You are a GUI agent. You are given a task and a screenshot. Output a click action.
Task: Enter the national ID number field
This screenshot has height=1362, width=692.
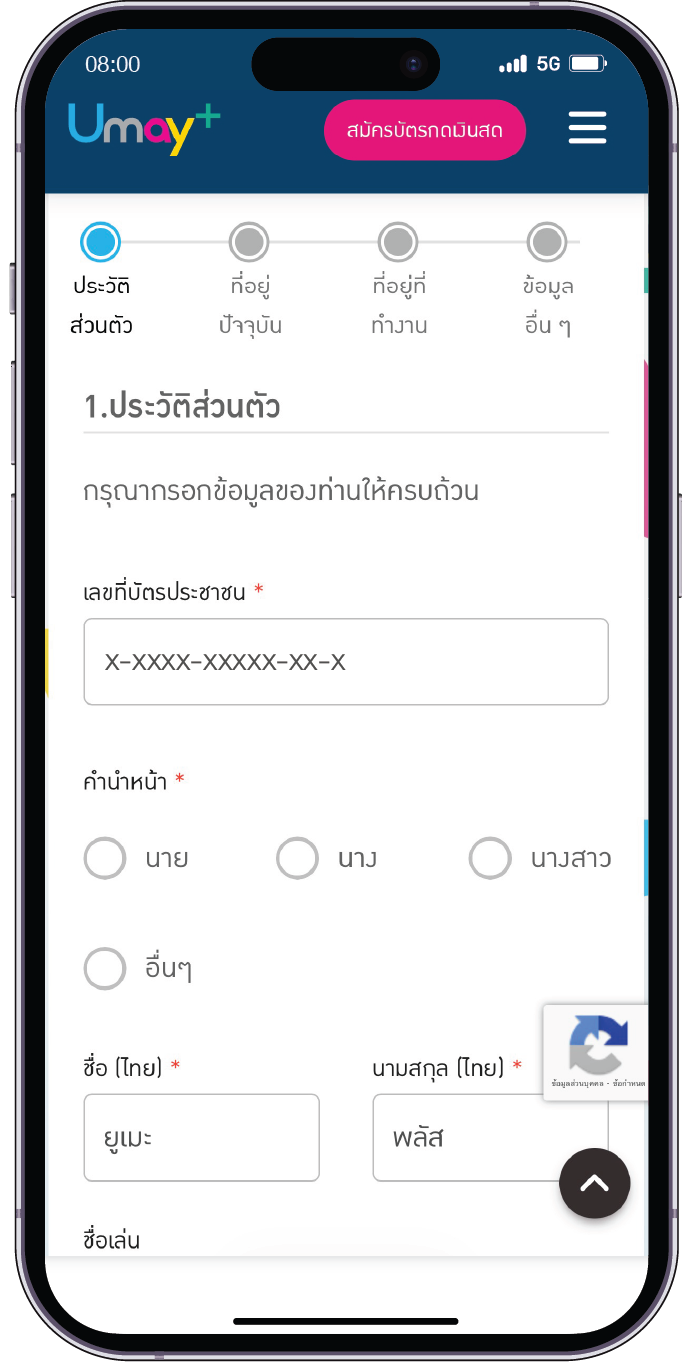click(346, 662)
